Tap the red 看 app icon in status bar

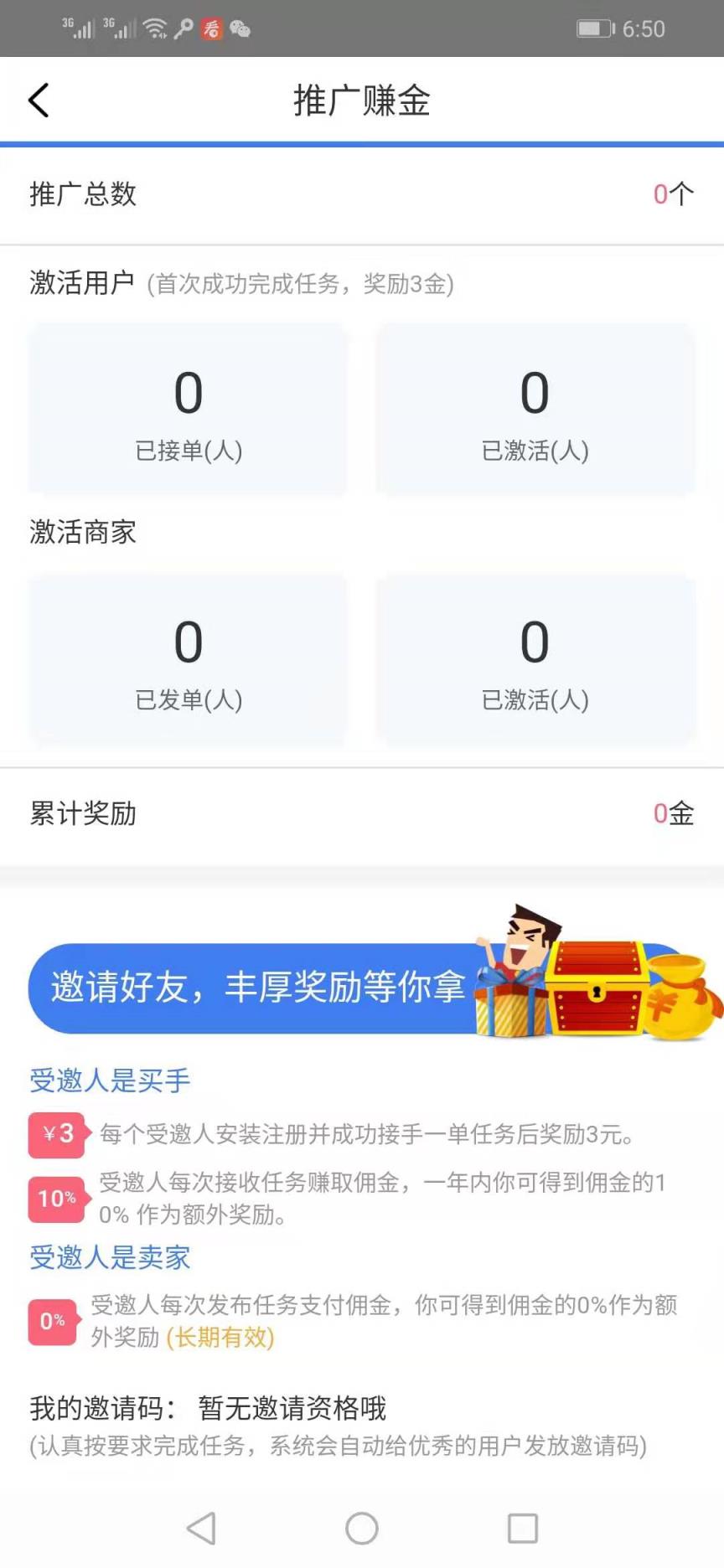point(213,28)
